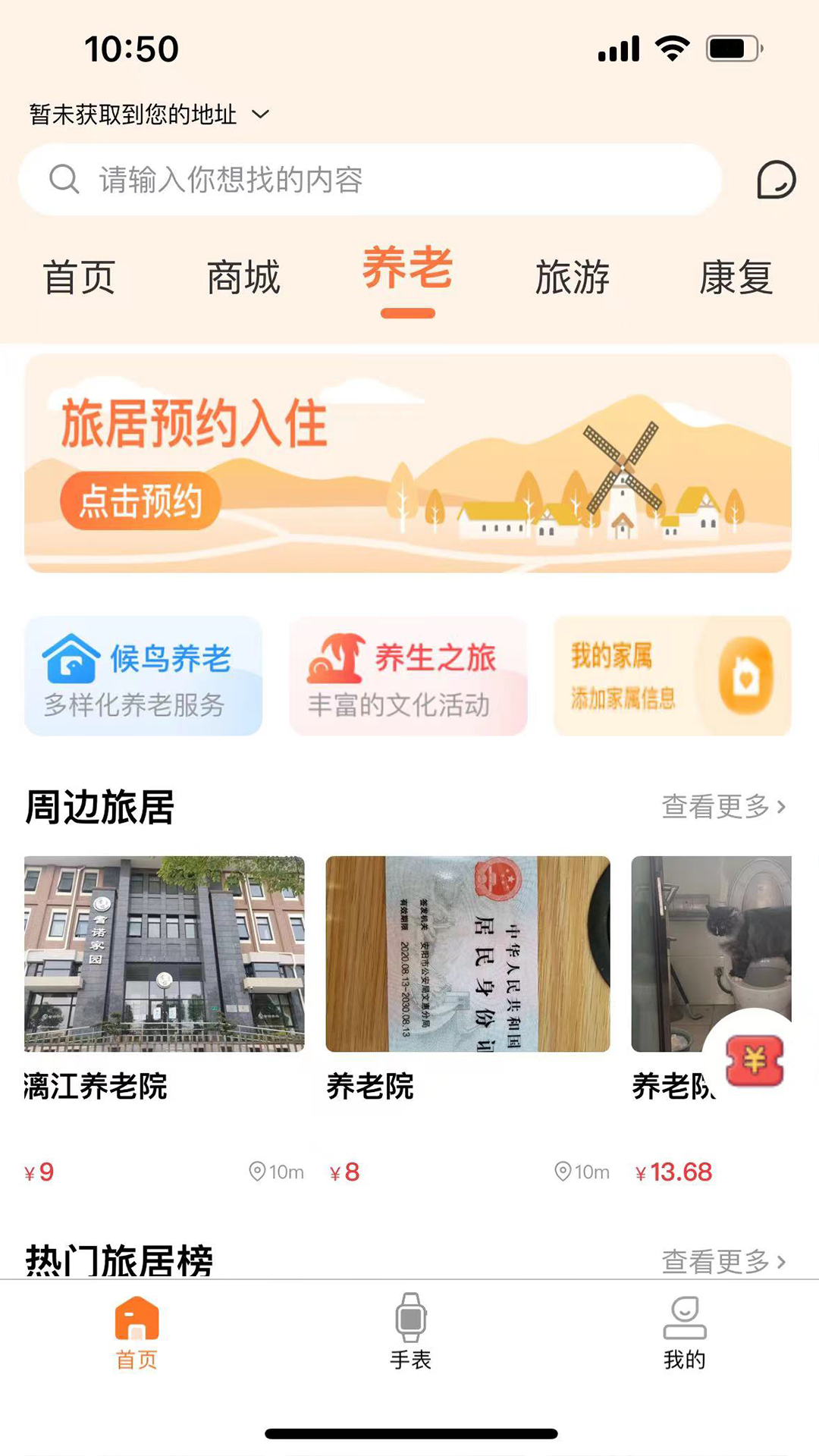
Task: Open 查看更多 arrow next to 周边旅居
Action: (724, 808)
